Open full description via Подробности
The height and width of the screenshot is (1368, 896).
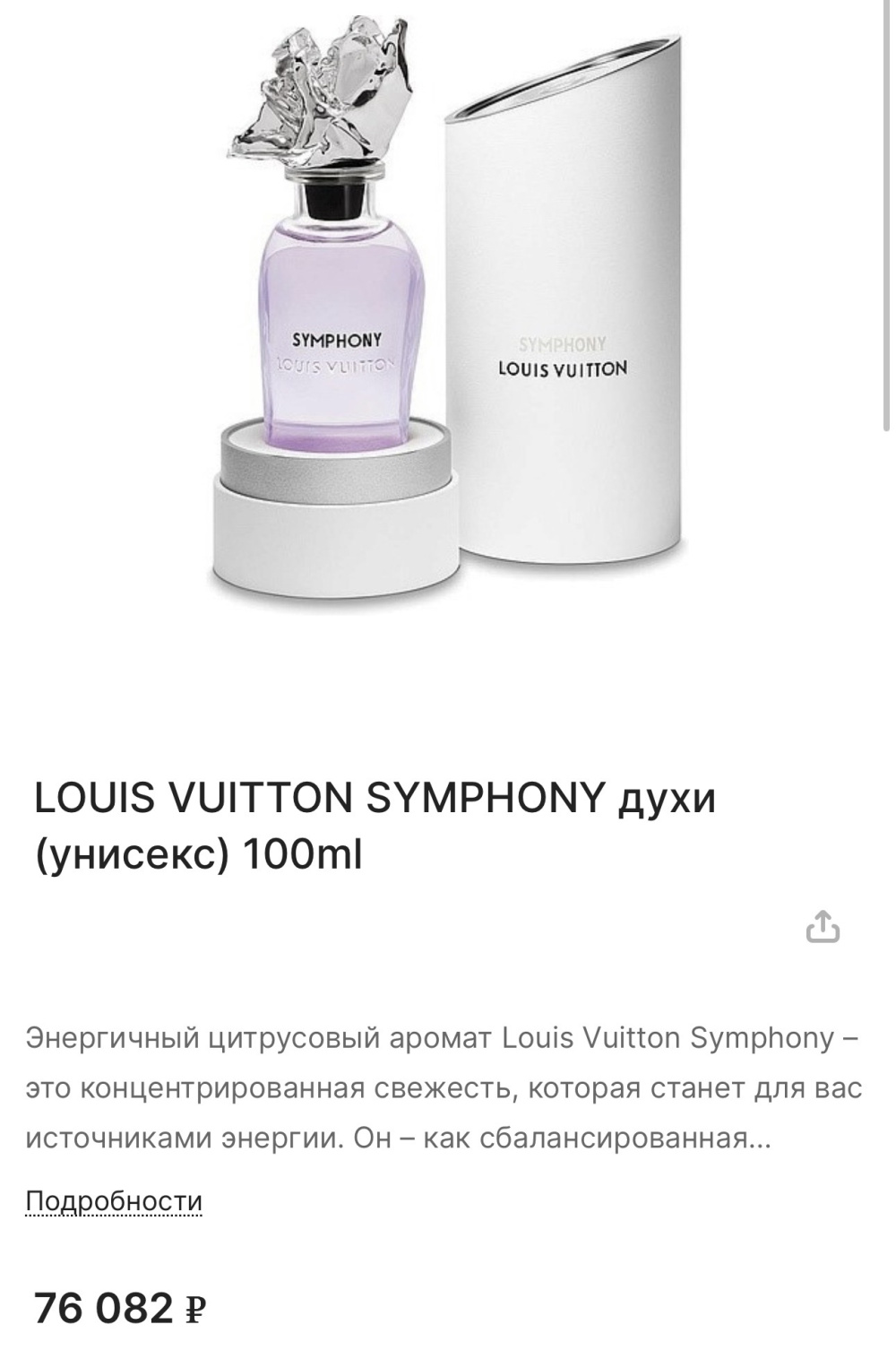coord(115,1199)
